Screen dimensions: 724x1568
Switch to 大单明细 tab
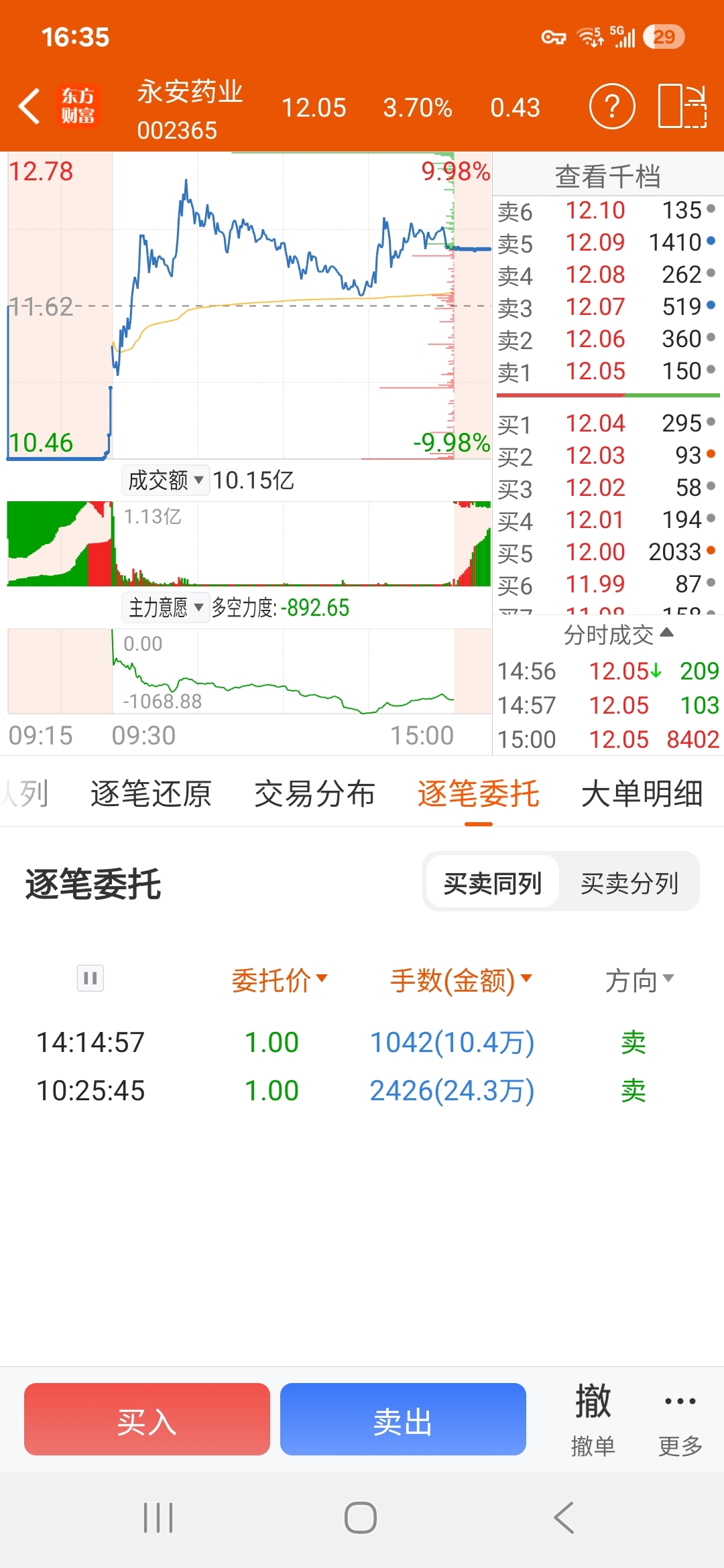pos(642,794)
